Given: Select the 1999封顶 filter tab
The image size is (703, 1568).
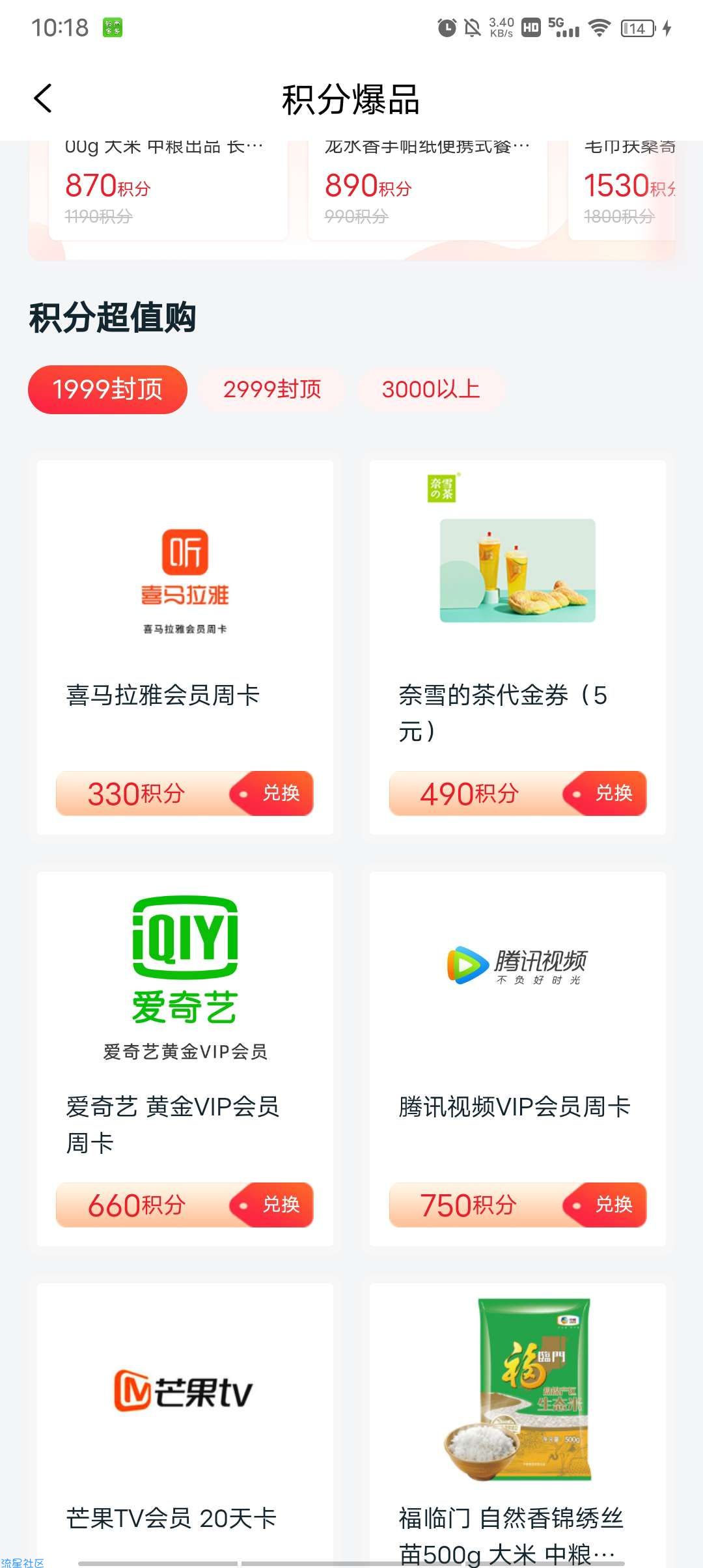Looking at the screenshot, I should (x=107, y=389).
